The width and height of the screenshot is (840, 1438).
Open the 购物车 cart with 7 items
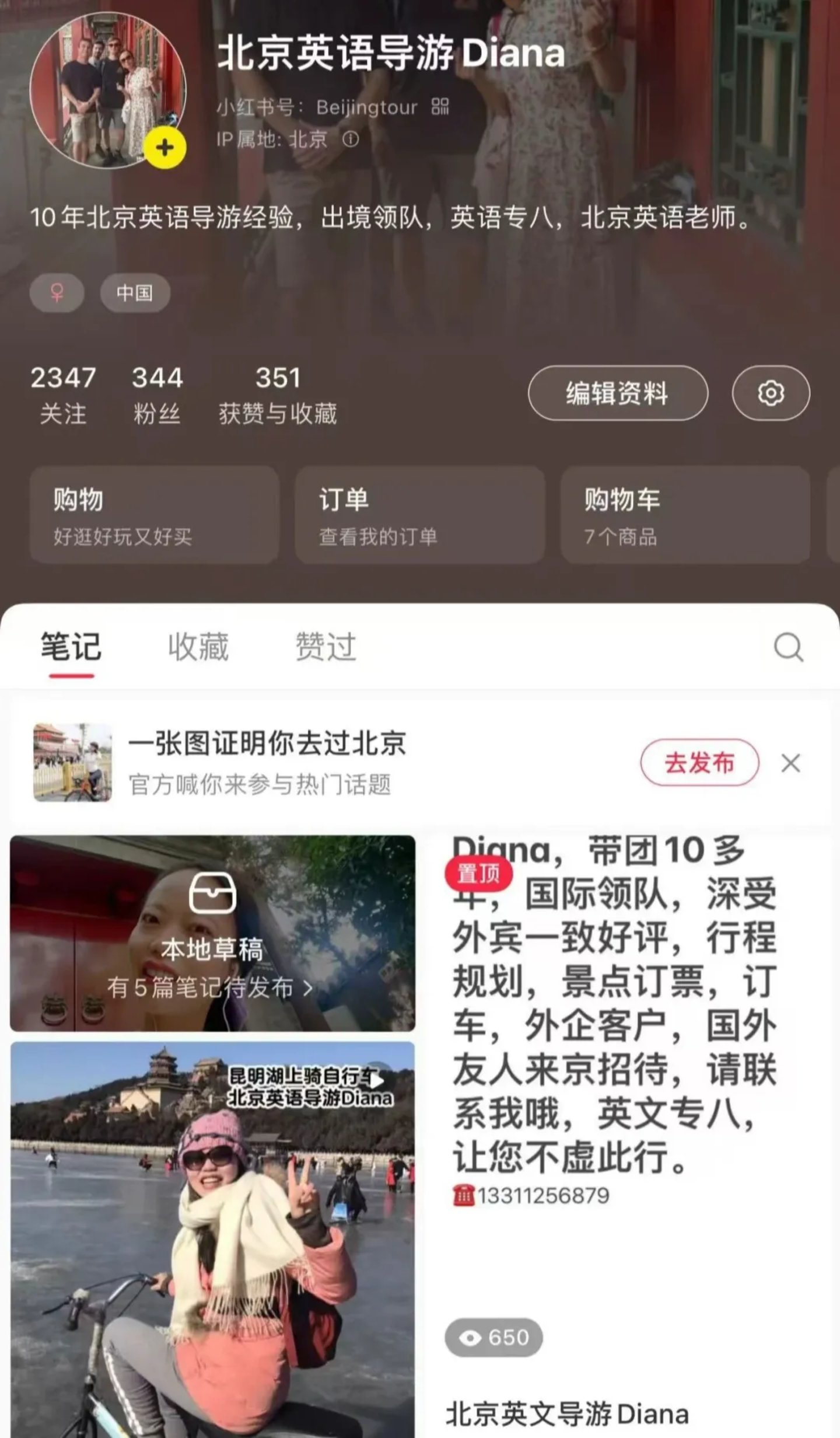click(685, 515)
